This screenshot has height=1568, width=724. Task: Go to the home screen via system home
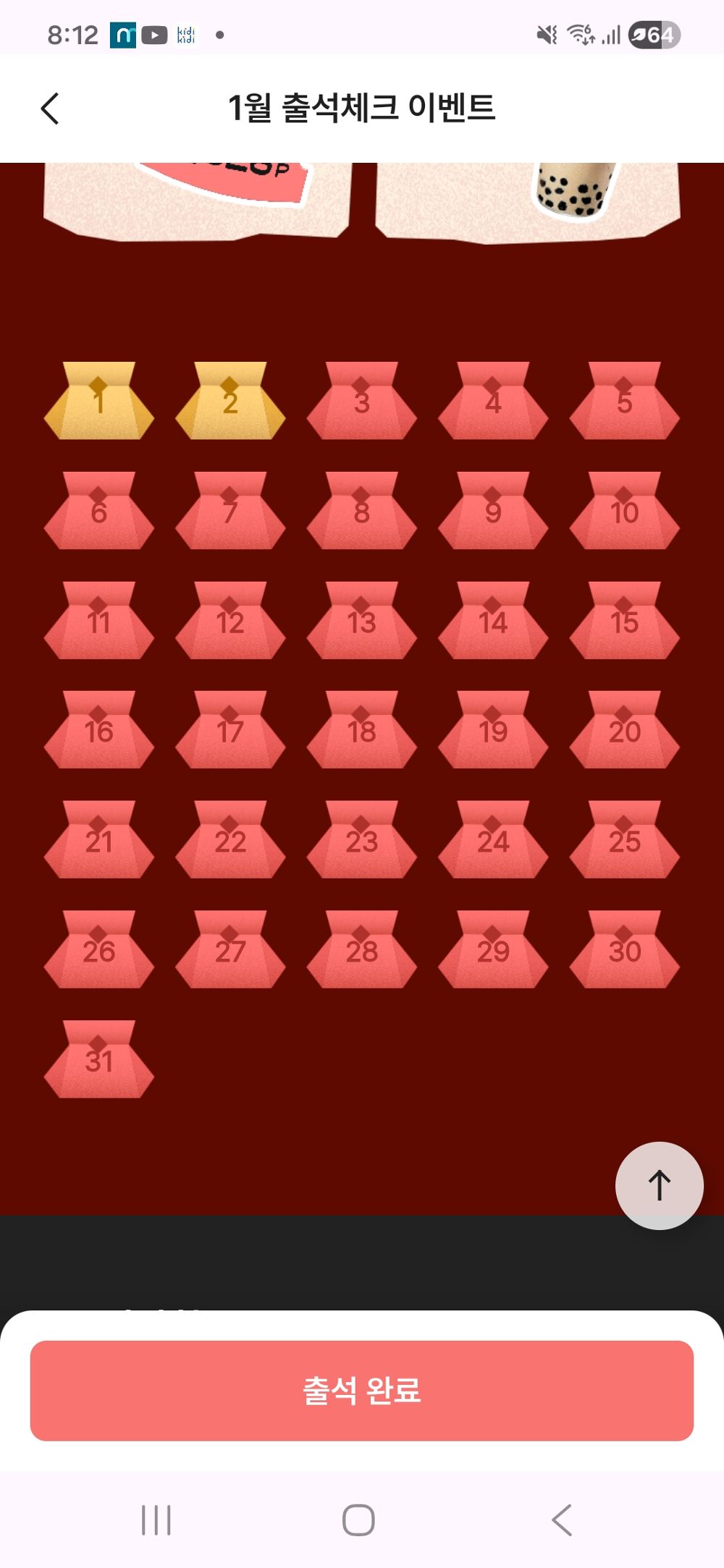358,1520
